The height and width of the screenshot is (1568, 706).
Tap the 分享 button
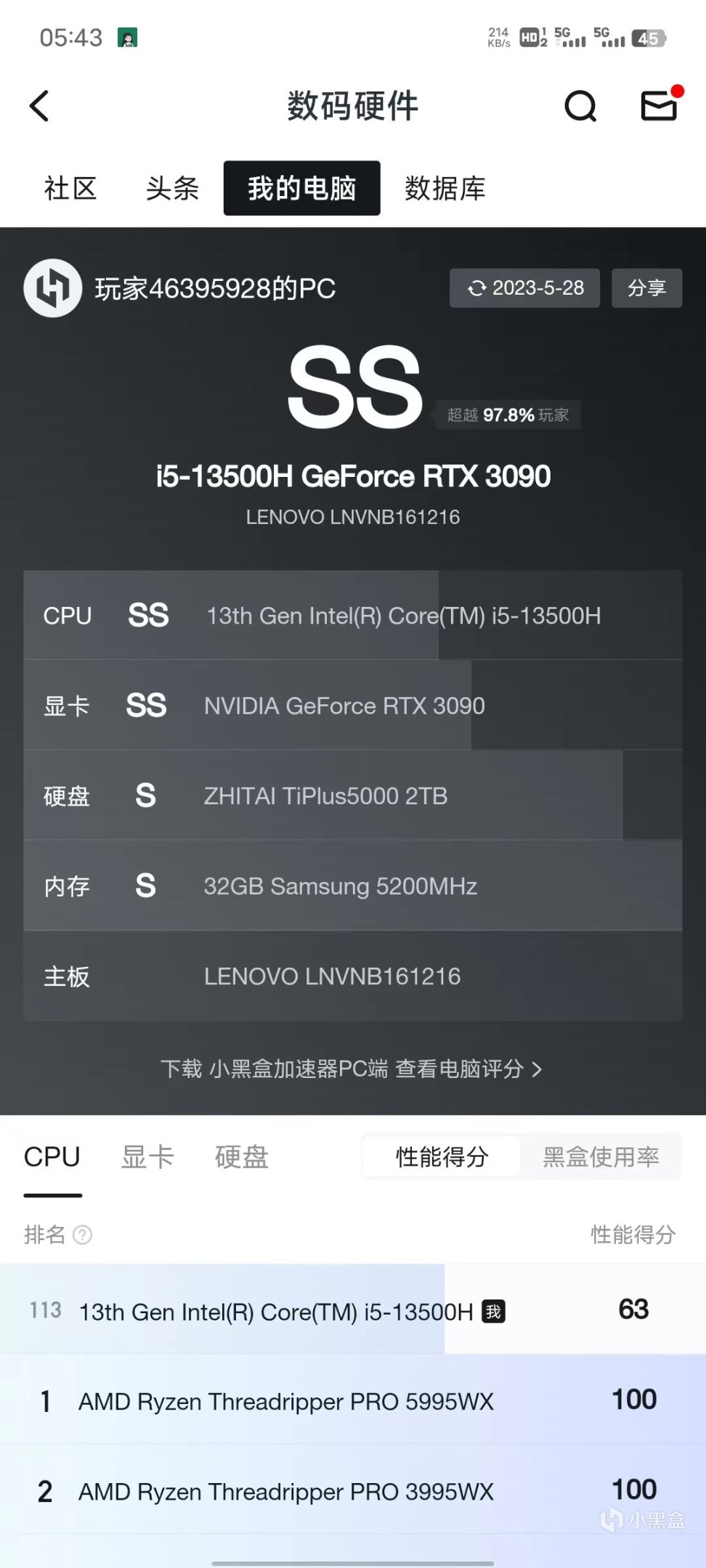(646, 288)
